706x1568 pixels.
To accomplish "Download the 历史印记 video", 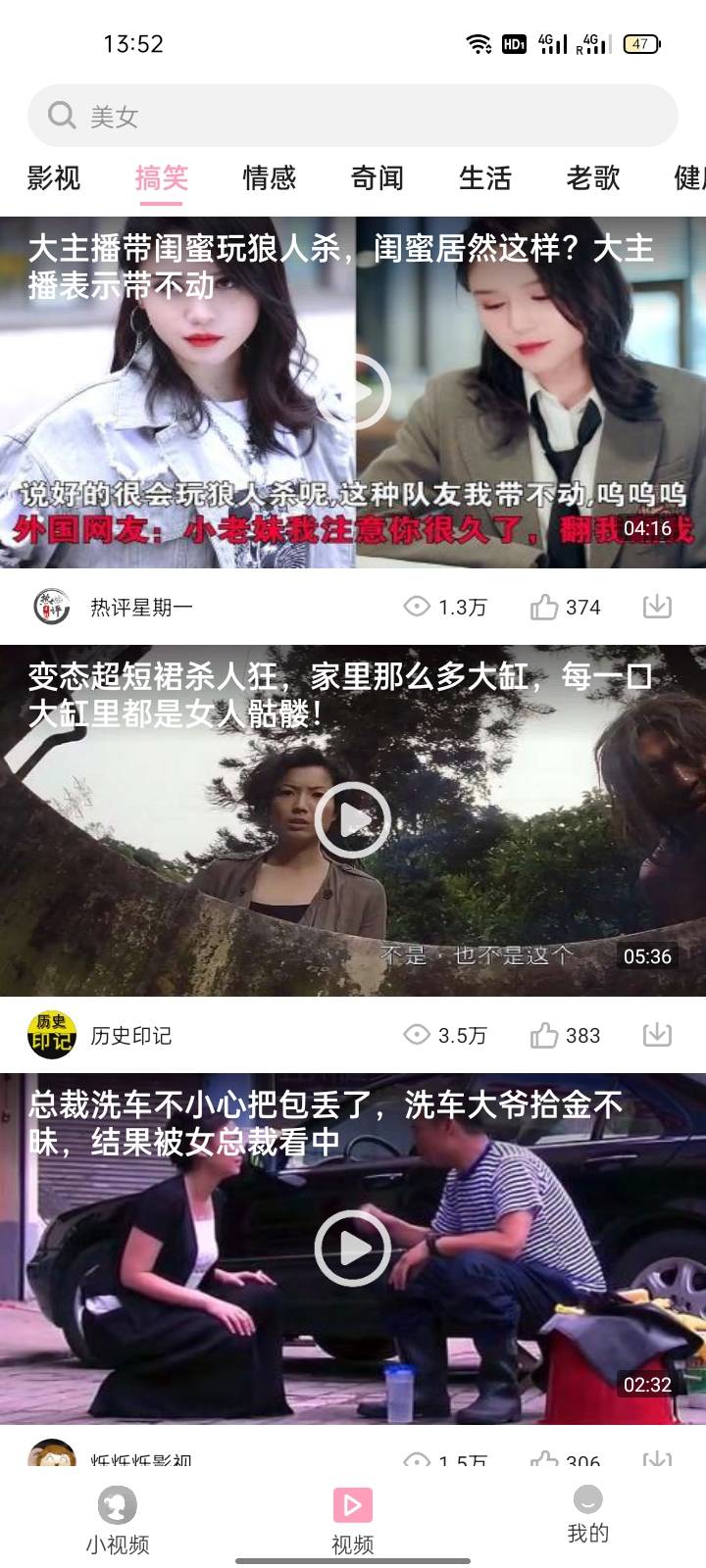I will click(x=657, y=1034).
